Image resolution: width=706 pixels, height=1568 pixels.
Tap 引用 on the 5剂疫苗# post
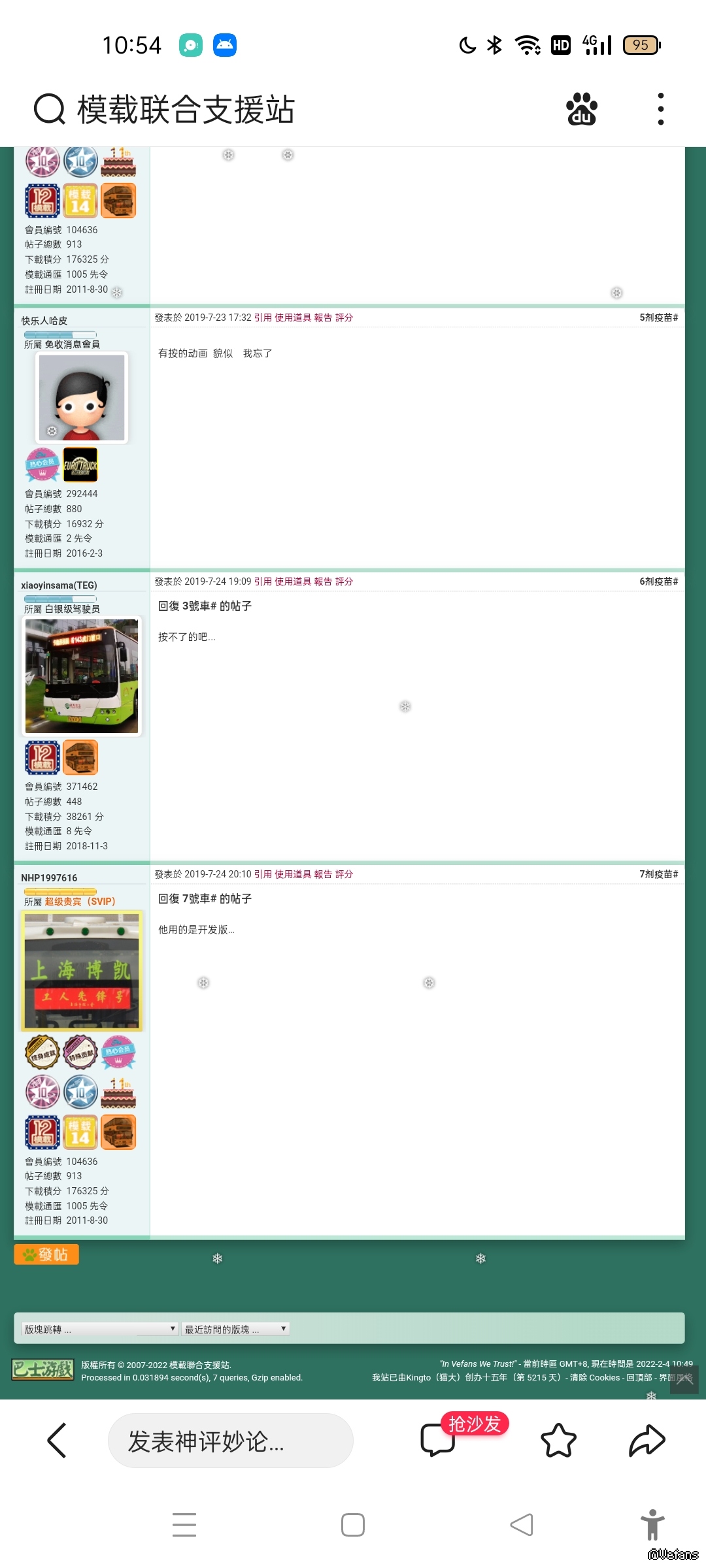pyautogui.click(x=263, y=318)
